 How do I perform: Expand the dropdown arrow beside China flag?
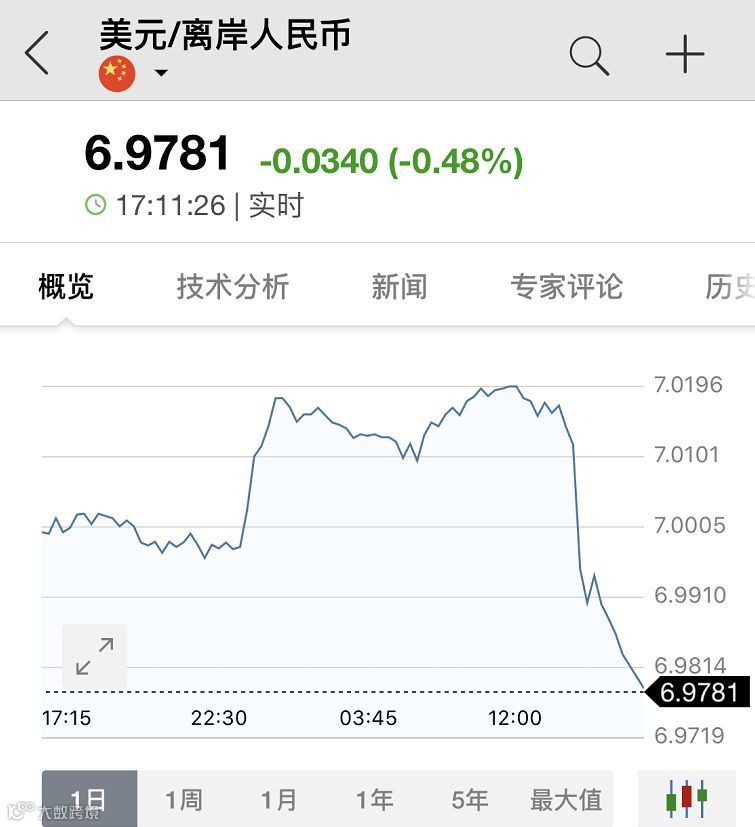160,73
